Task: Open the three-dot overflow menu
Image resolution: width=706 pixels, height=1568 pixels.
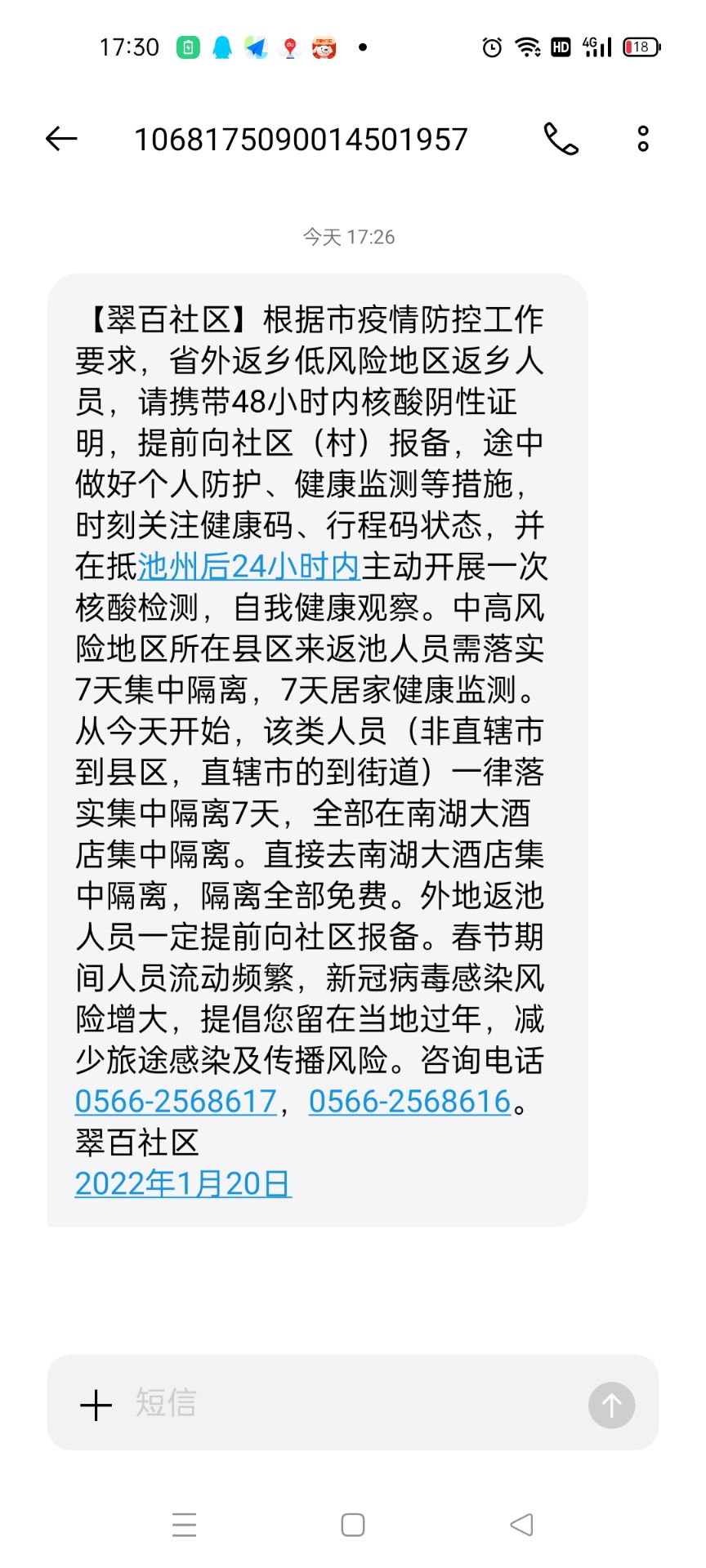Action: (643, 139)
